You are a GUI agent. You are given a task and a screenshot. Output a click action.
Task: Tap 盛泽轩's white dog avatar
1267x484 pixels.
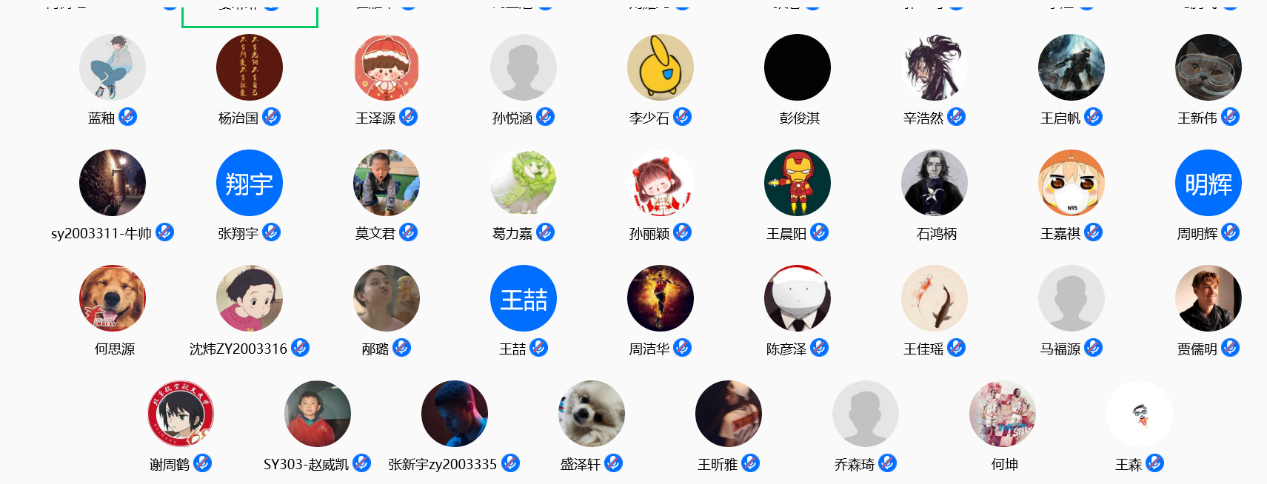coord(591,413)
